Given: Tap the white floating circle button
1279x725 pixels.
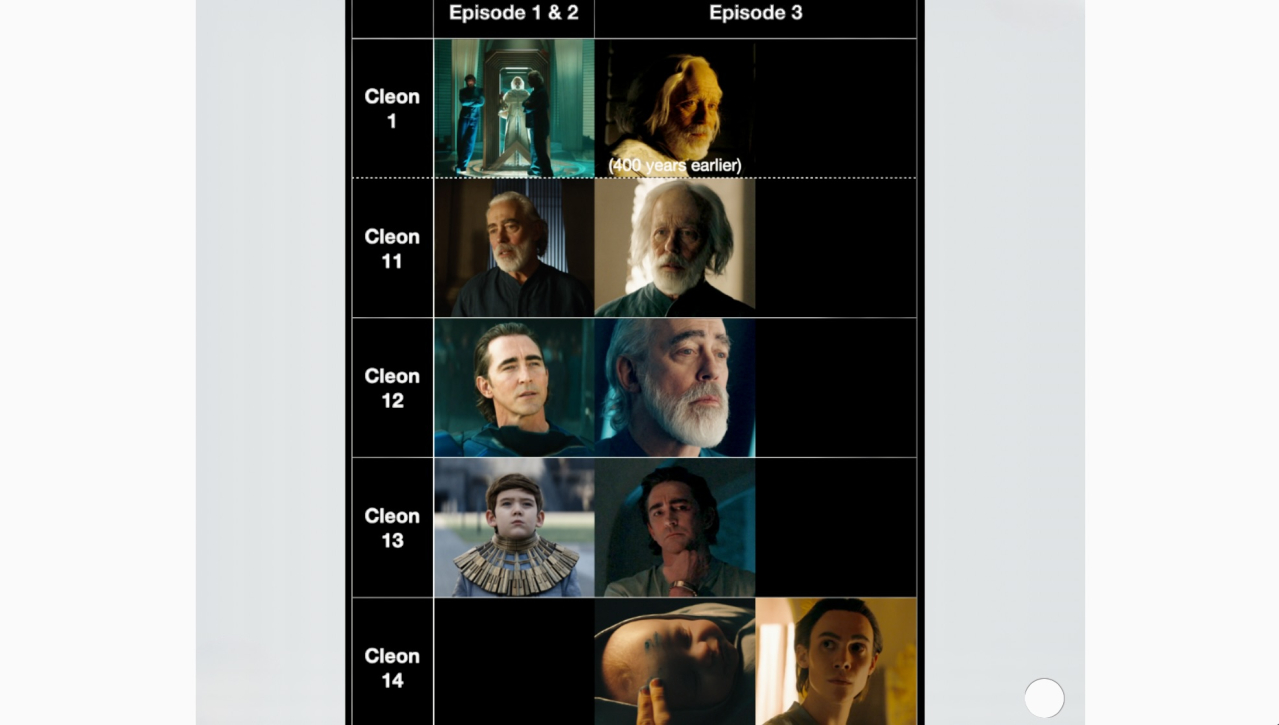Looking at the screenshot, I should [x=1044, y=698].
